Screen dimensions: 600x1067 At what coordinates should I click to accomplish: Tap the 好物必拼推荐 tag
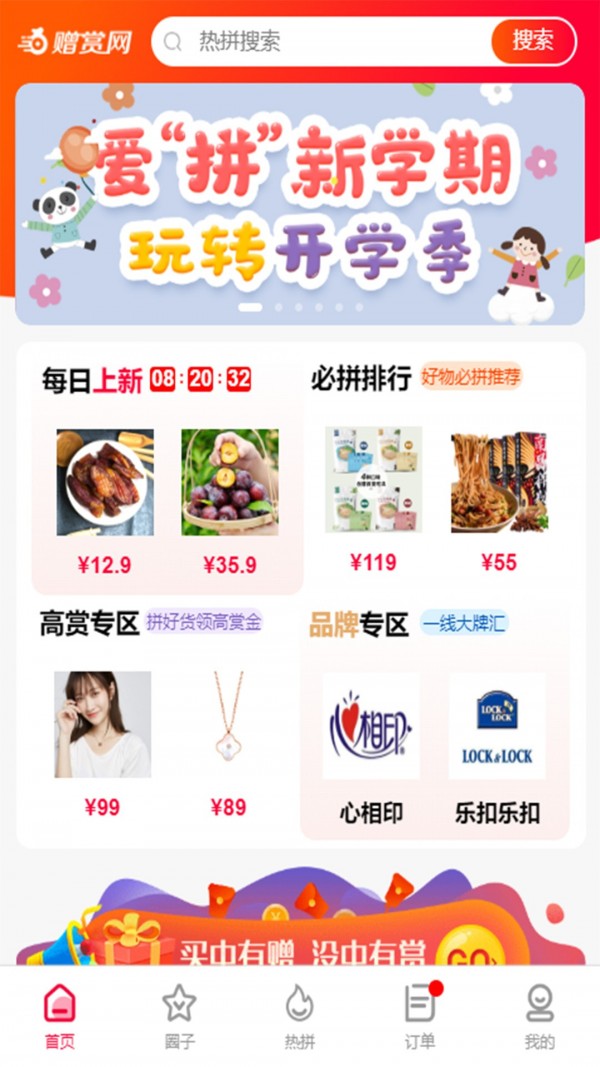[x=471, y=377]
